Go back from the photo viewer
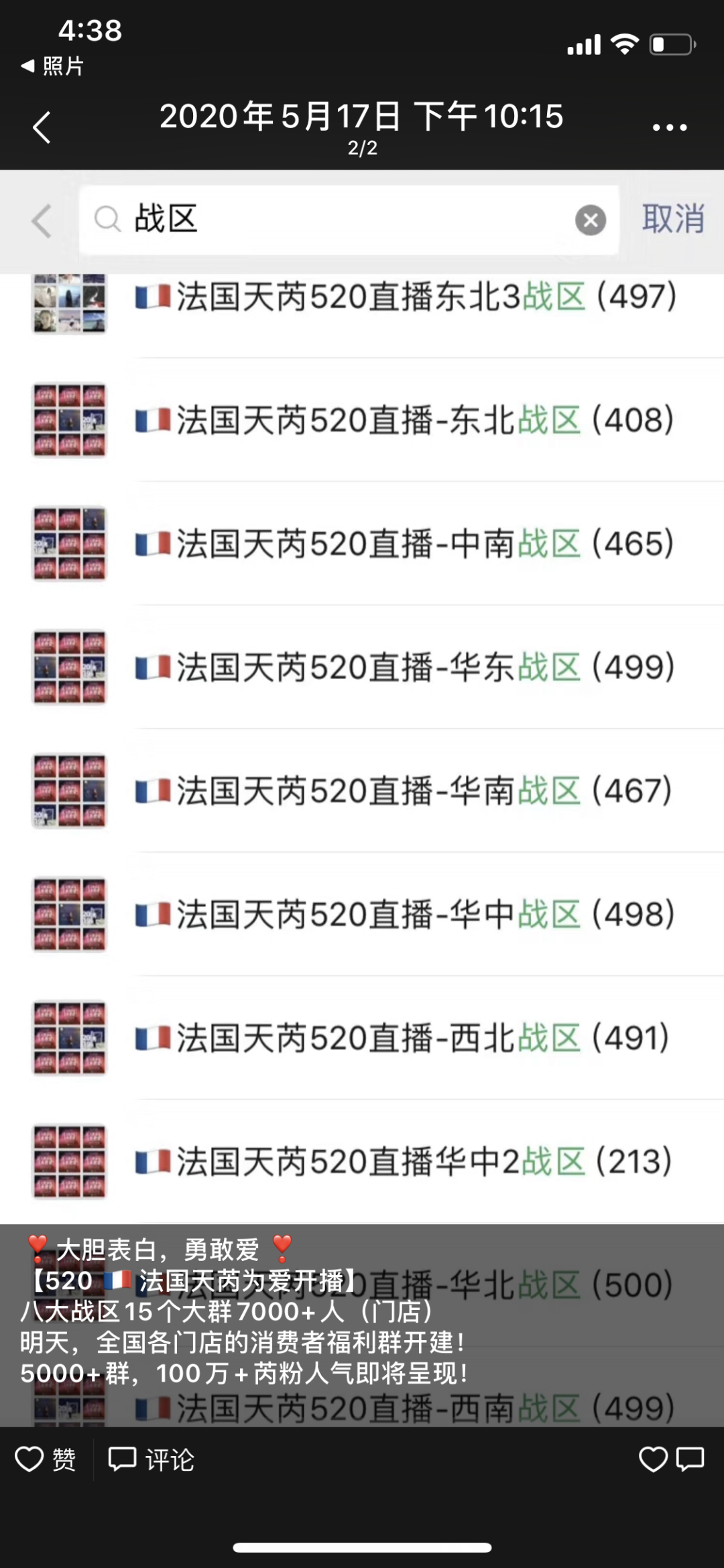Image resolution: width=724 pixels, height=1568 pixels. (42, 127)
